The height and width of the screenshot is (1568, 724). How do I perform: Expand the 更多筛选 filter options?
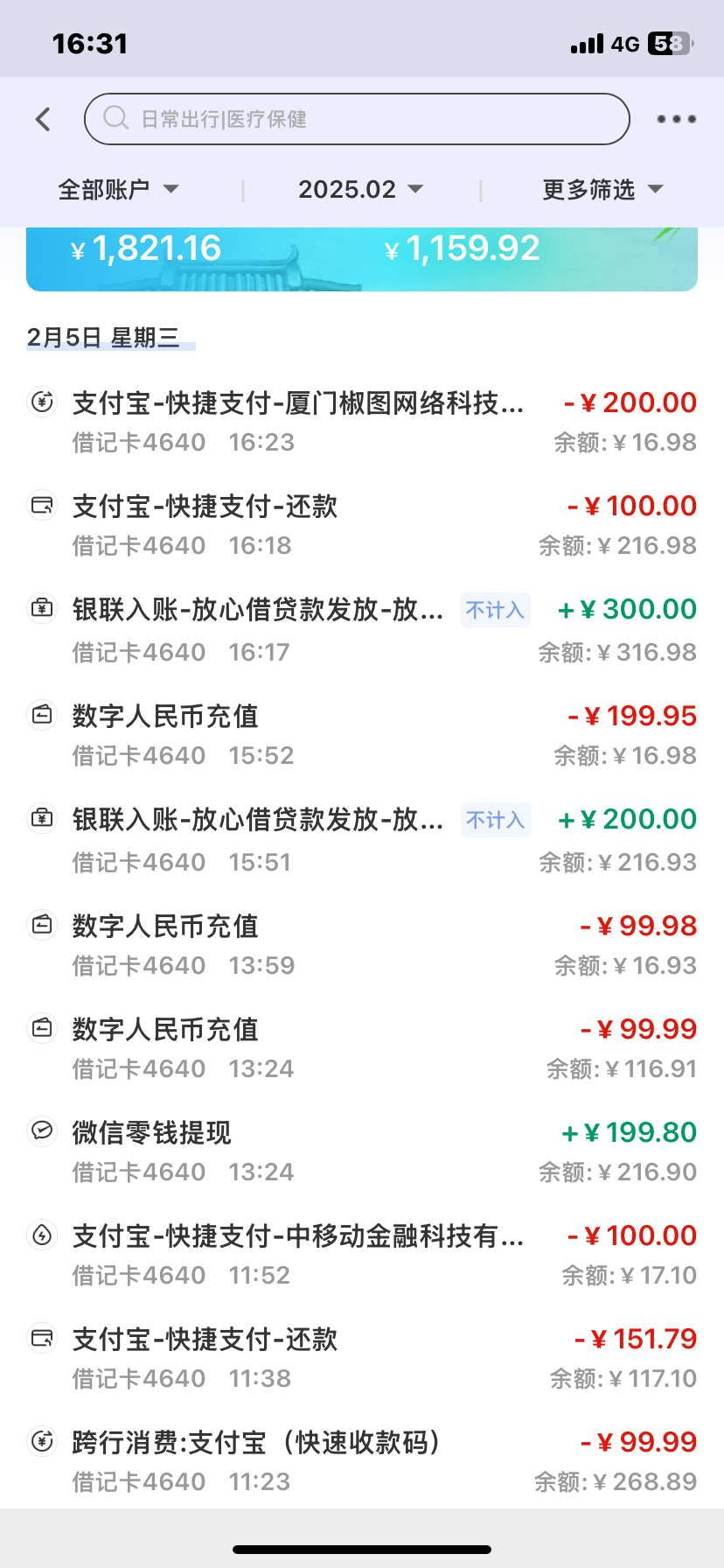coord(602,189)
